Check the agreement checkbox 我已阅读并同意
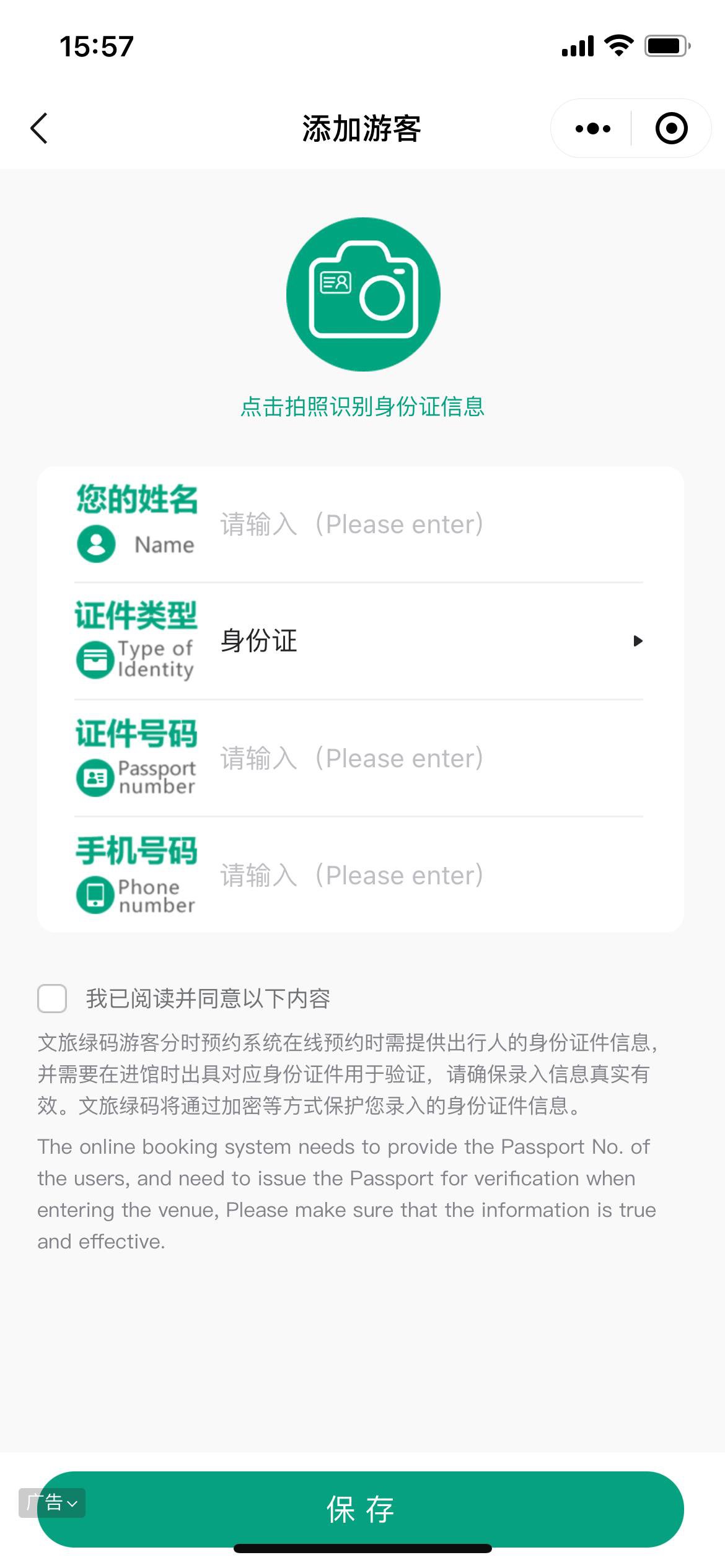The width and height of the screenshot is (725, 1568). tap(52, 998)
